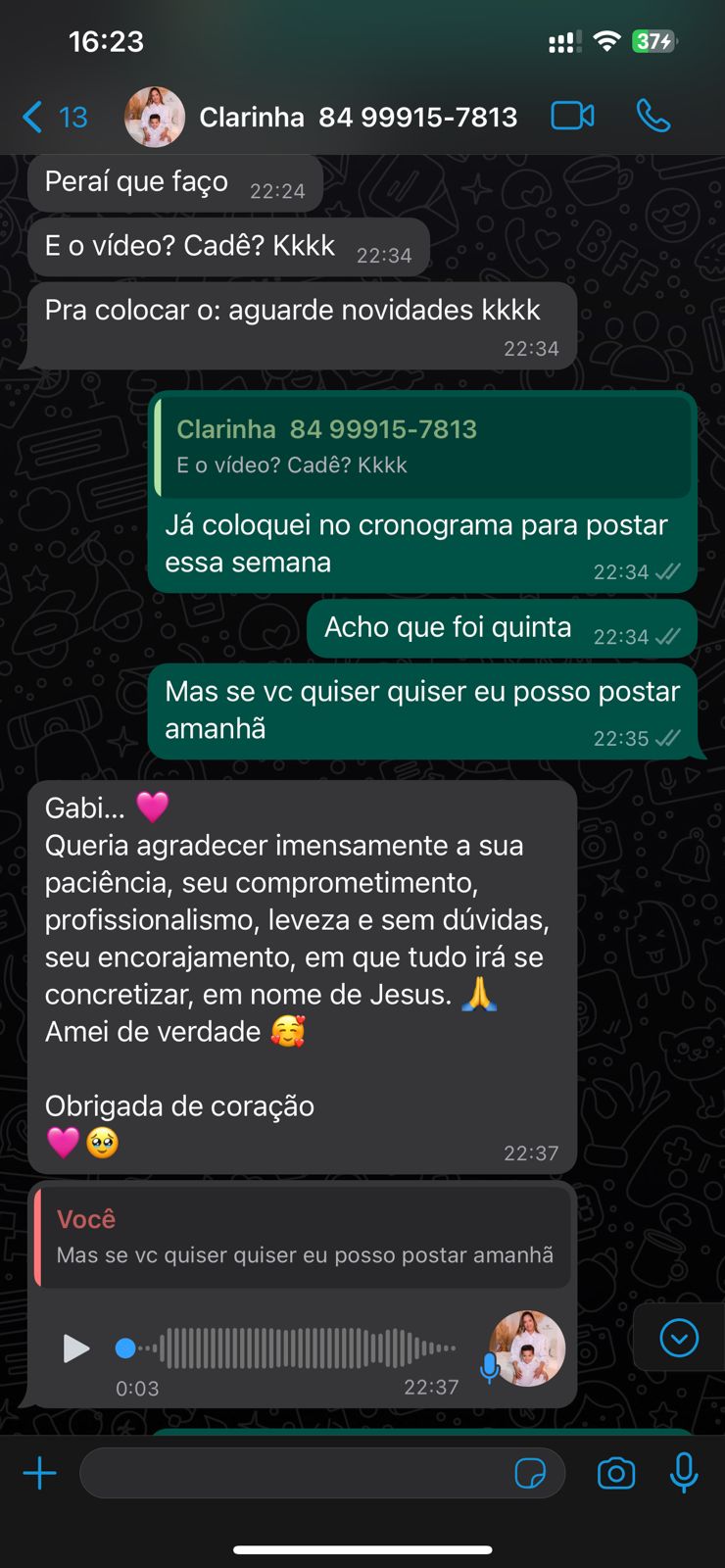725x1568 pixels.
Task: Open the attachment plus menu
Action: (x=40, y=1473)
